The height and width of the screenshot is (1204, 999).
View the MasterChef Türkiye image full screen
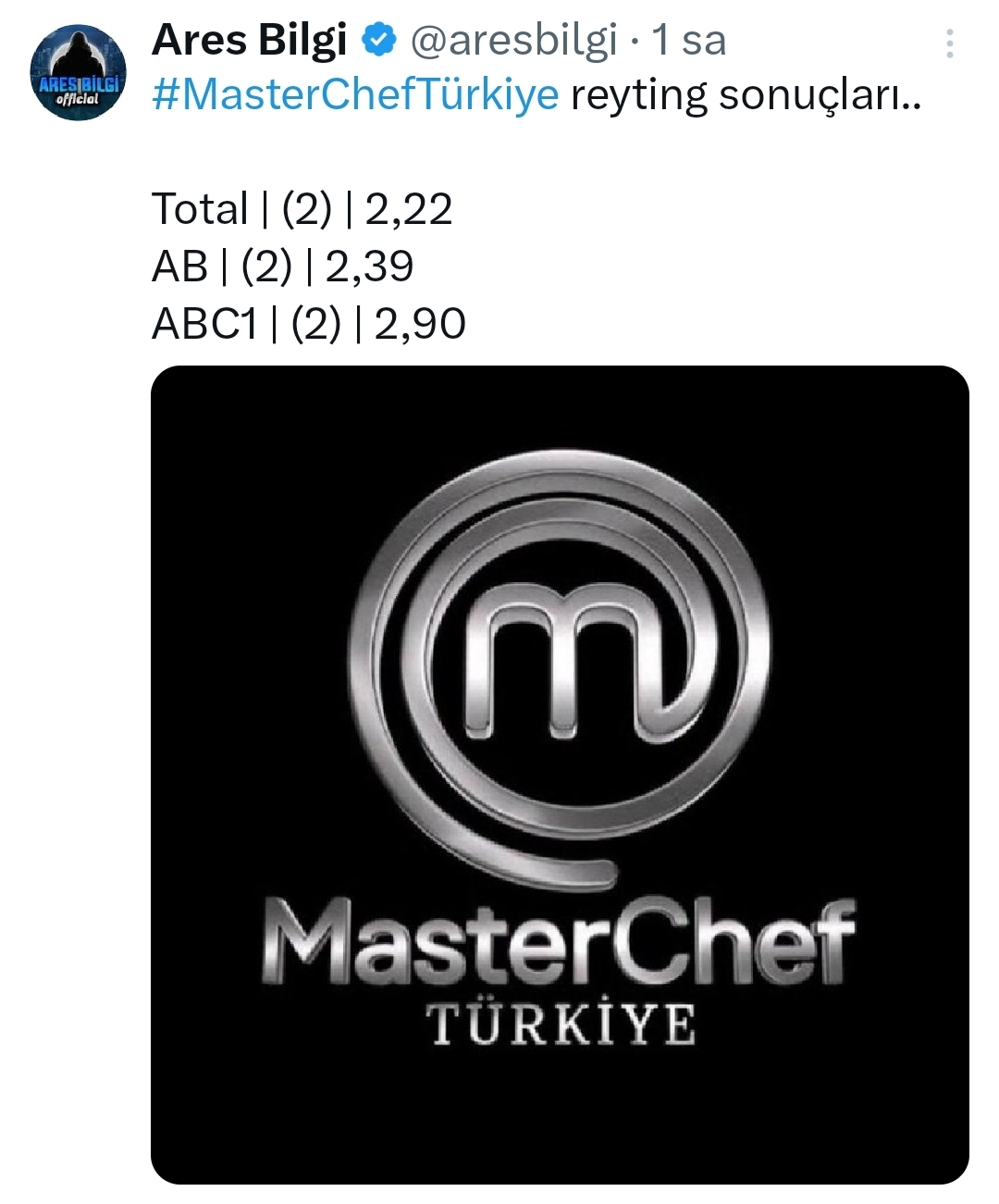(x=560, y=775)
